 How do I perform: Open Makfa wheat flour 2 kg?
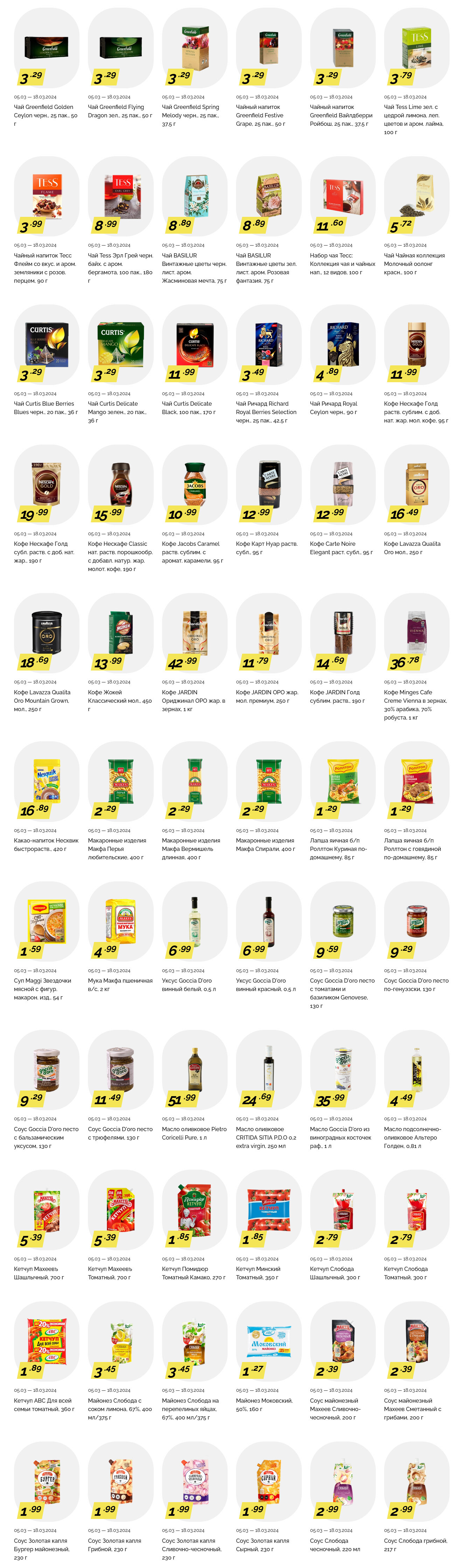point(120,922)
